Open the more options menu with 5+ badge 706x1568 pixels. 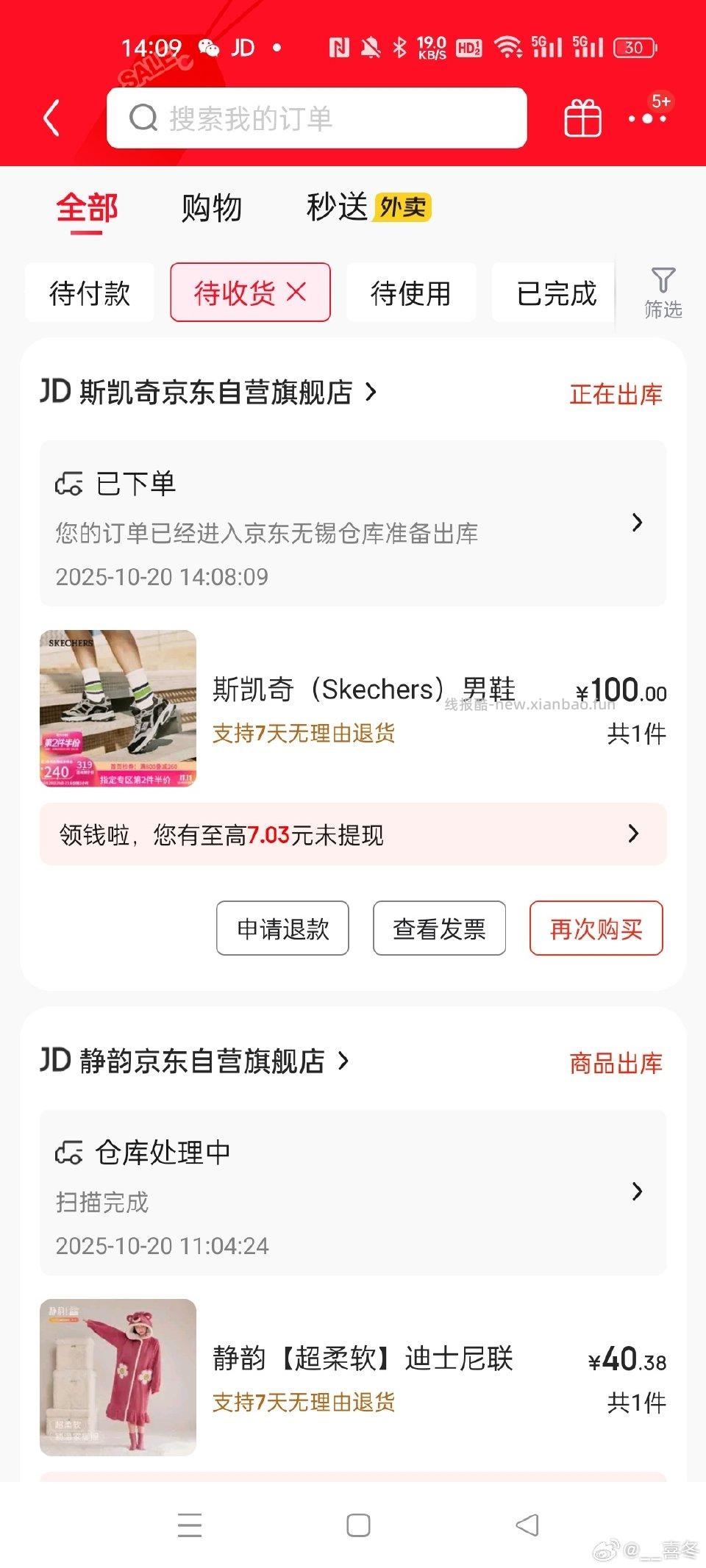pyautogui.click(x=648, y=118)
